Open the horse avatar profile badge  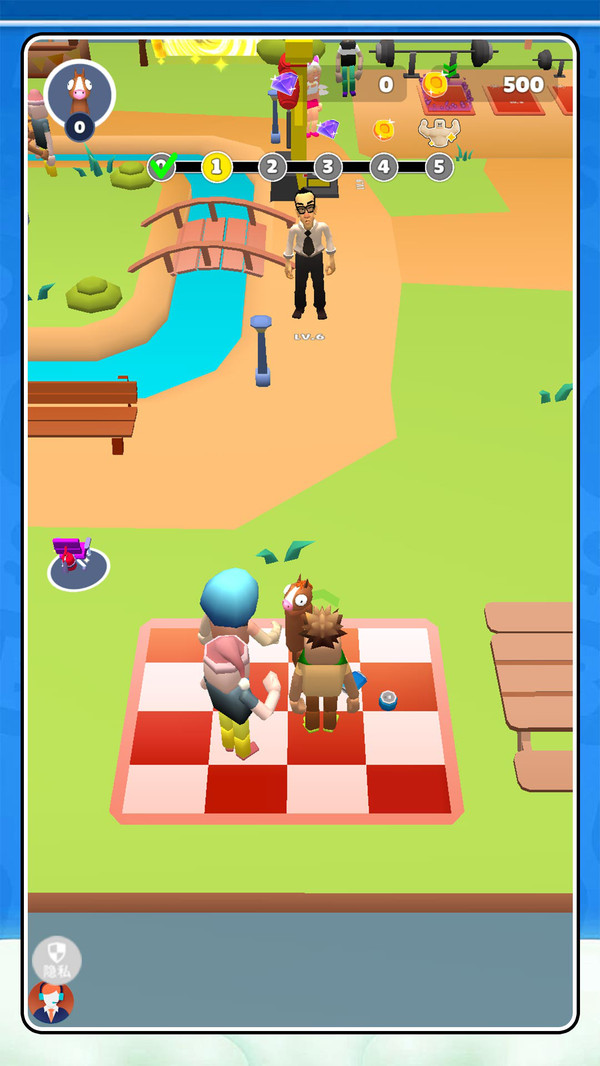click(80, 95)
